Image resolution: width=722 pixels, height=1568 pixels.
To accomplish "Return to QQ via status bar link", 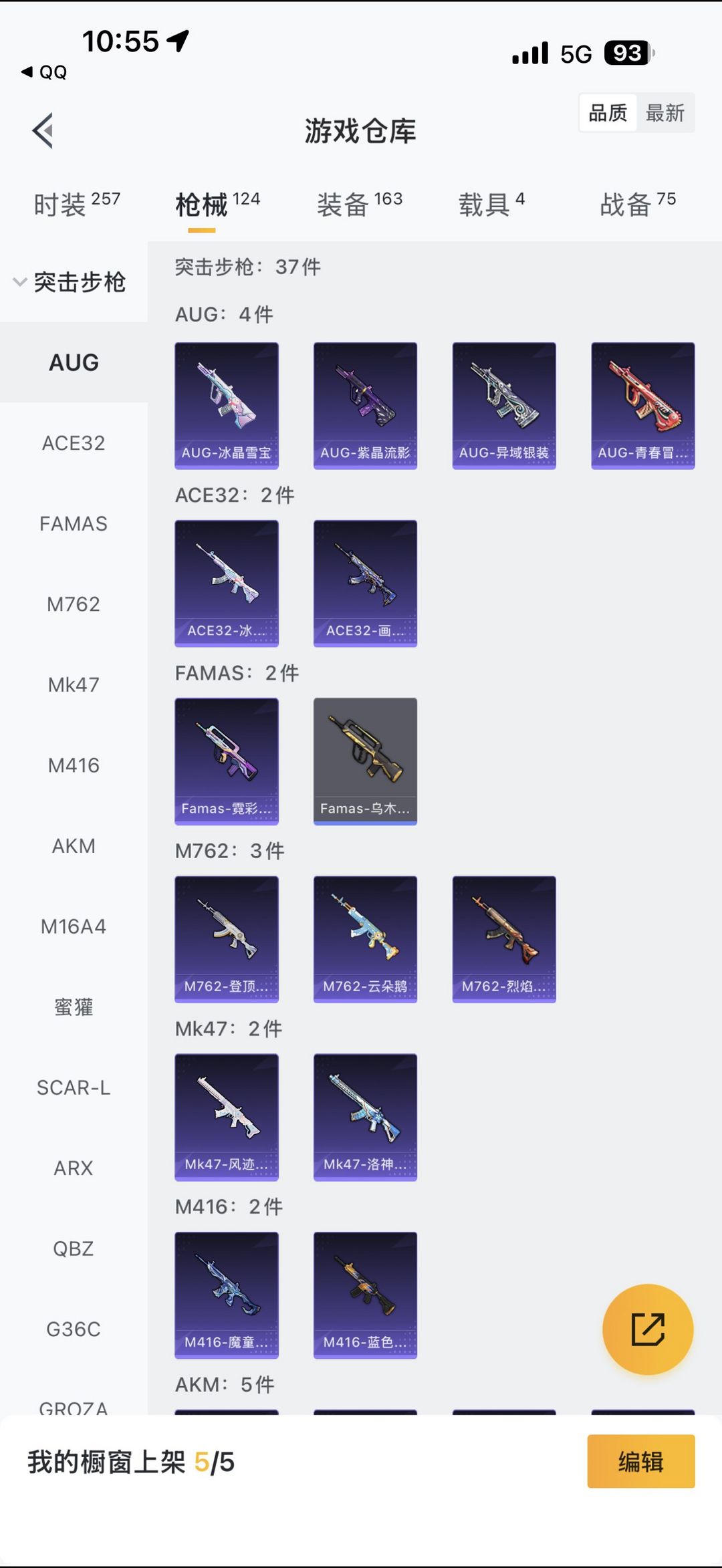I will [x=45, y=72].
